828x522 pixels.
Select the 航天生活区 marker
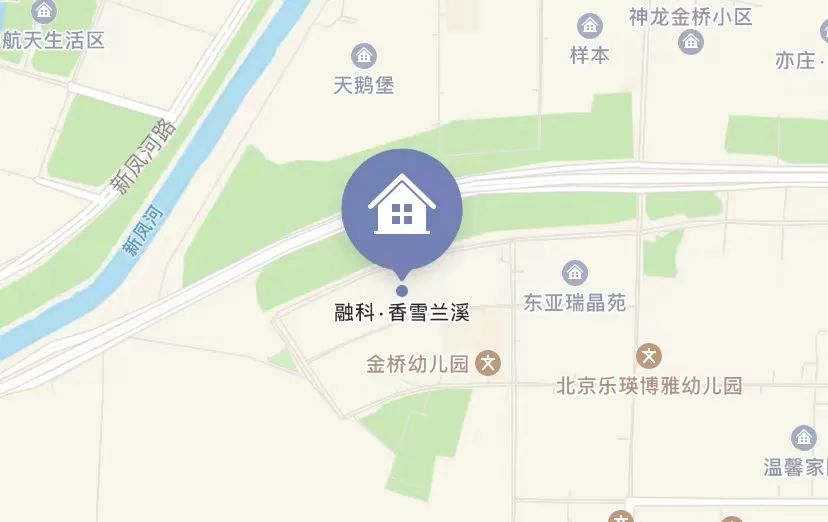pyautogui.click(x=44, y=12)
